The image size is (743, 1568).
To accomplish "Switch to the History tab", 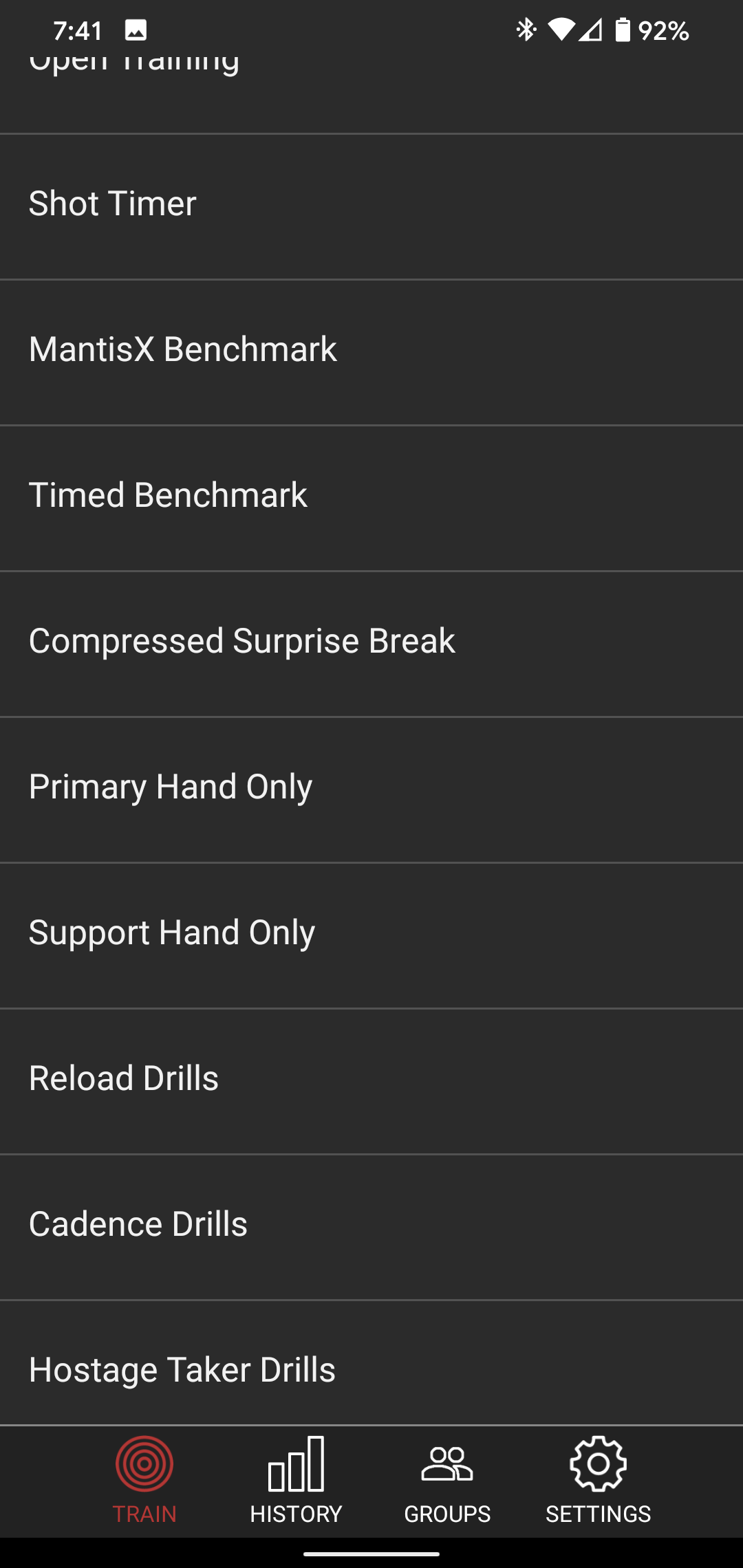I will click(296, 1480).
